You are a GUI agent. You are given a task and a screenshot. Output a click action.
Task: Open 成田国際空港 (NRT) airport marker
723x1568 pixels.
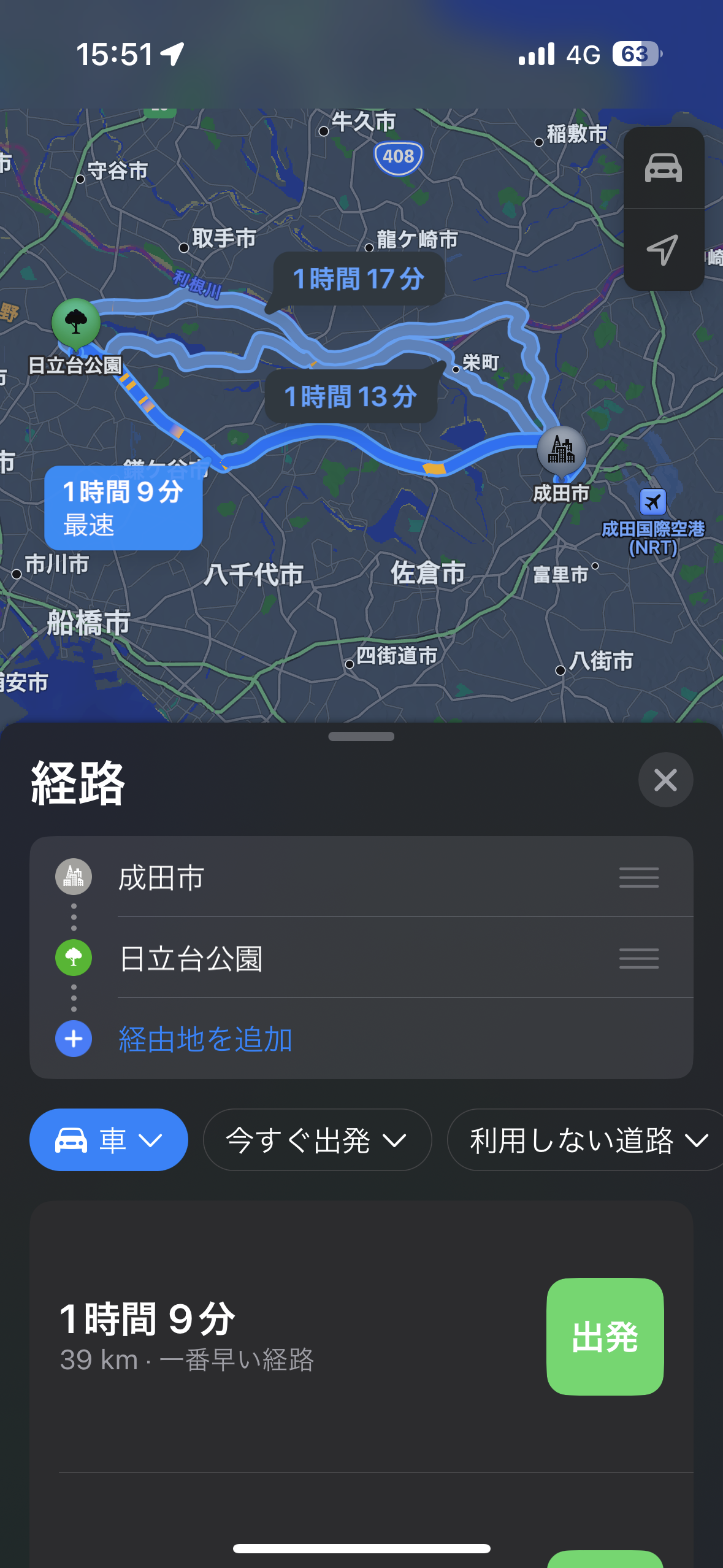[652, 502]
